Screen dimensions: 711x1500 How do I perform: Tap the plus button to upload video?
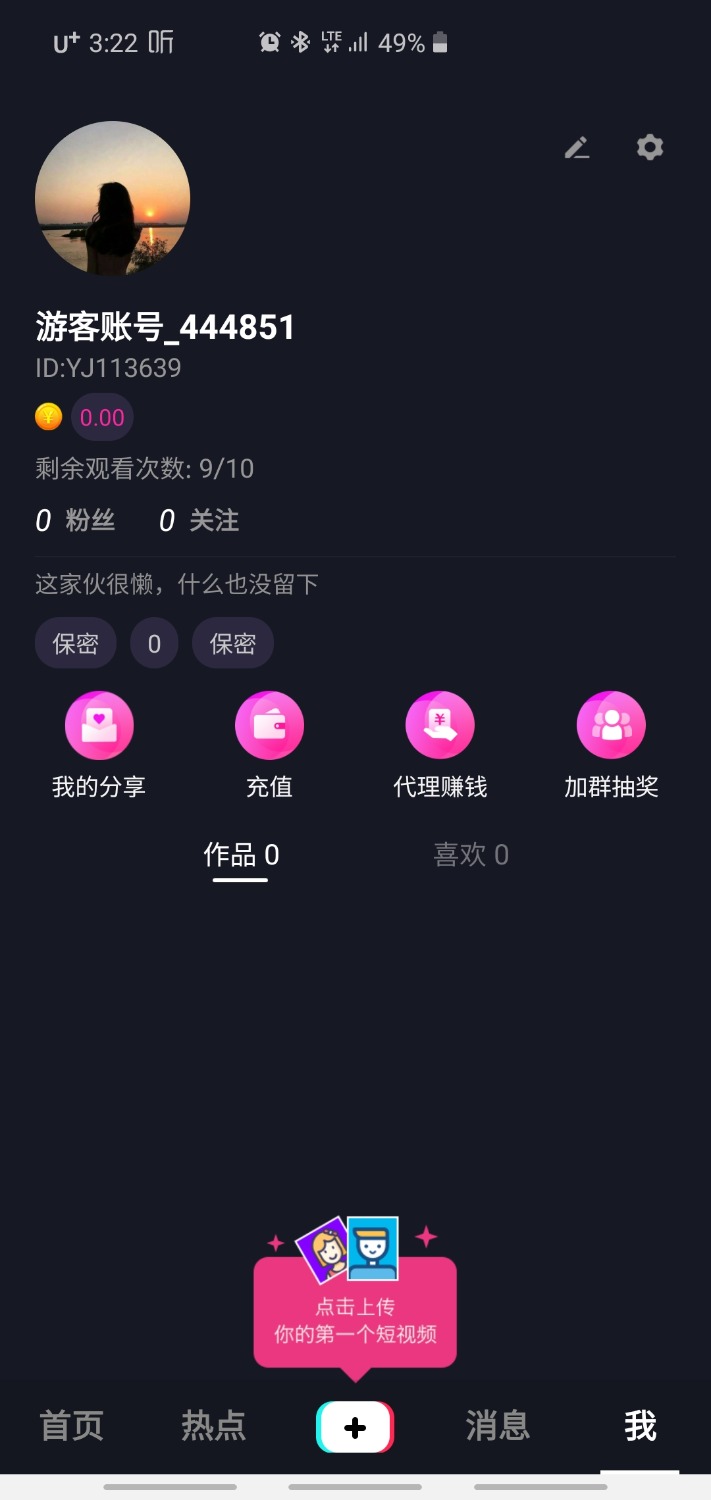click(x=355, y=1427)
